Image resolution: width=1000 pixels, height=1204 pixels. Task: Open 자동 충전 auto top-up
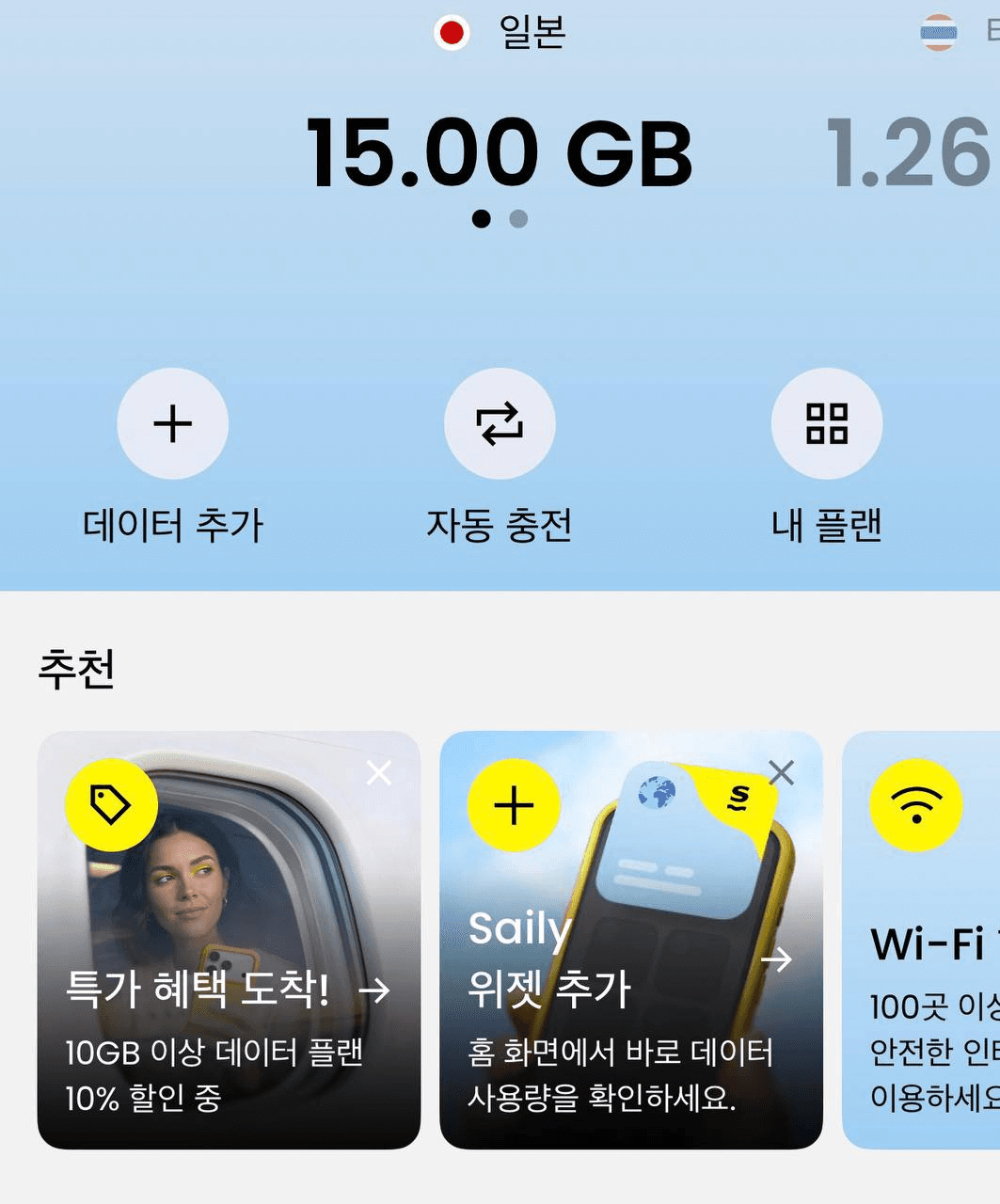[499, 424]
